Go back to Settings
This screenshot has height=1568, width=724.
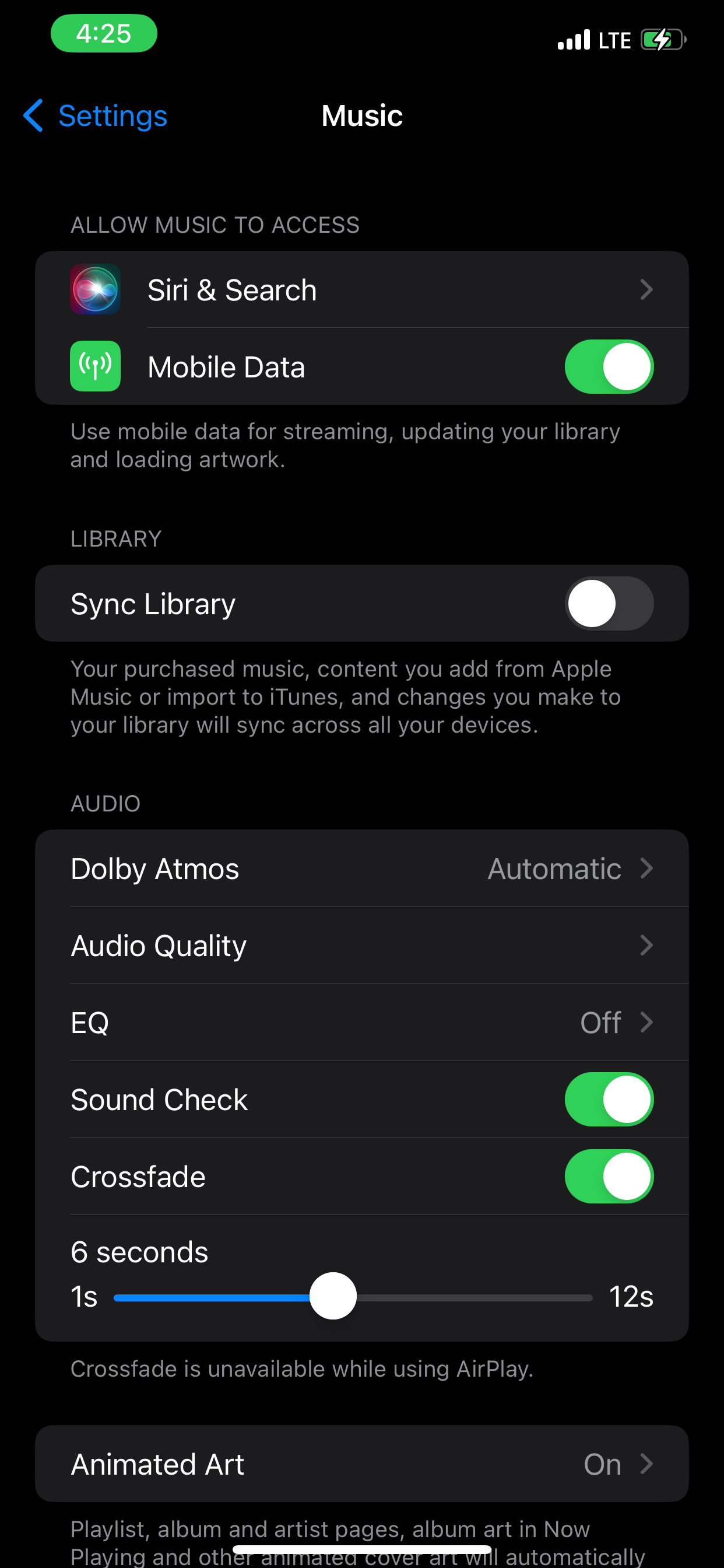pyautogui.click(x=96, y=116)
